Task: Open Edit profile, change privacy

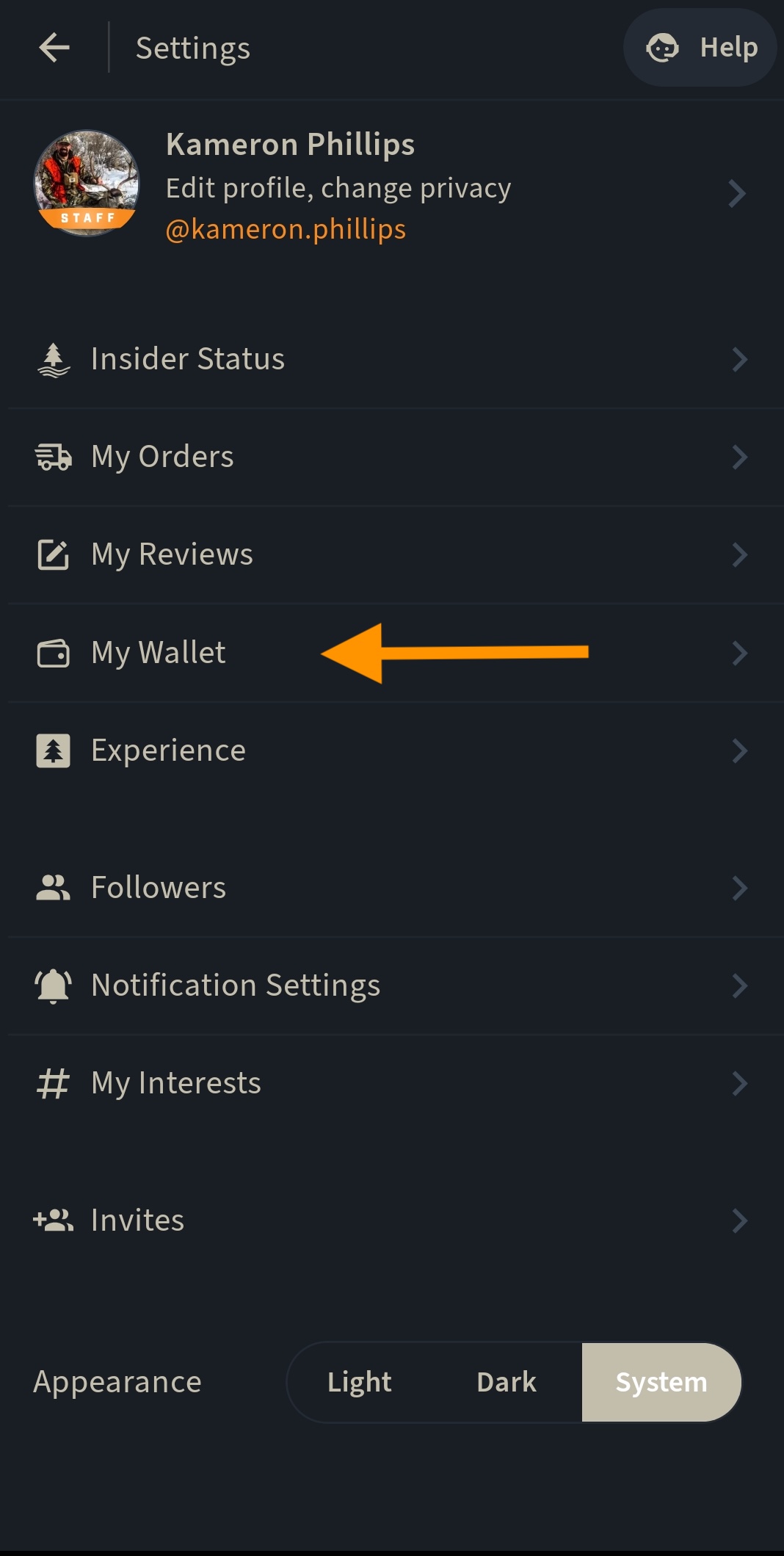Action: click(x=339, y=187)
